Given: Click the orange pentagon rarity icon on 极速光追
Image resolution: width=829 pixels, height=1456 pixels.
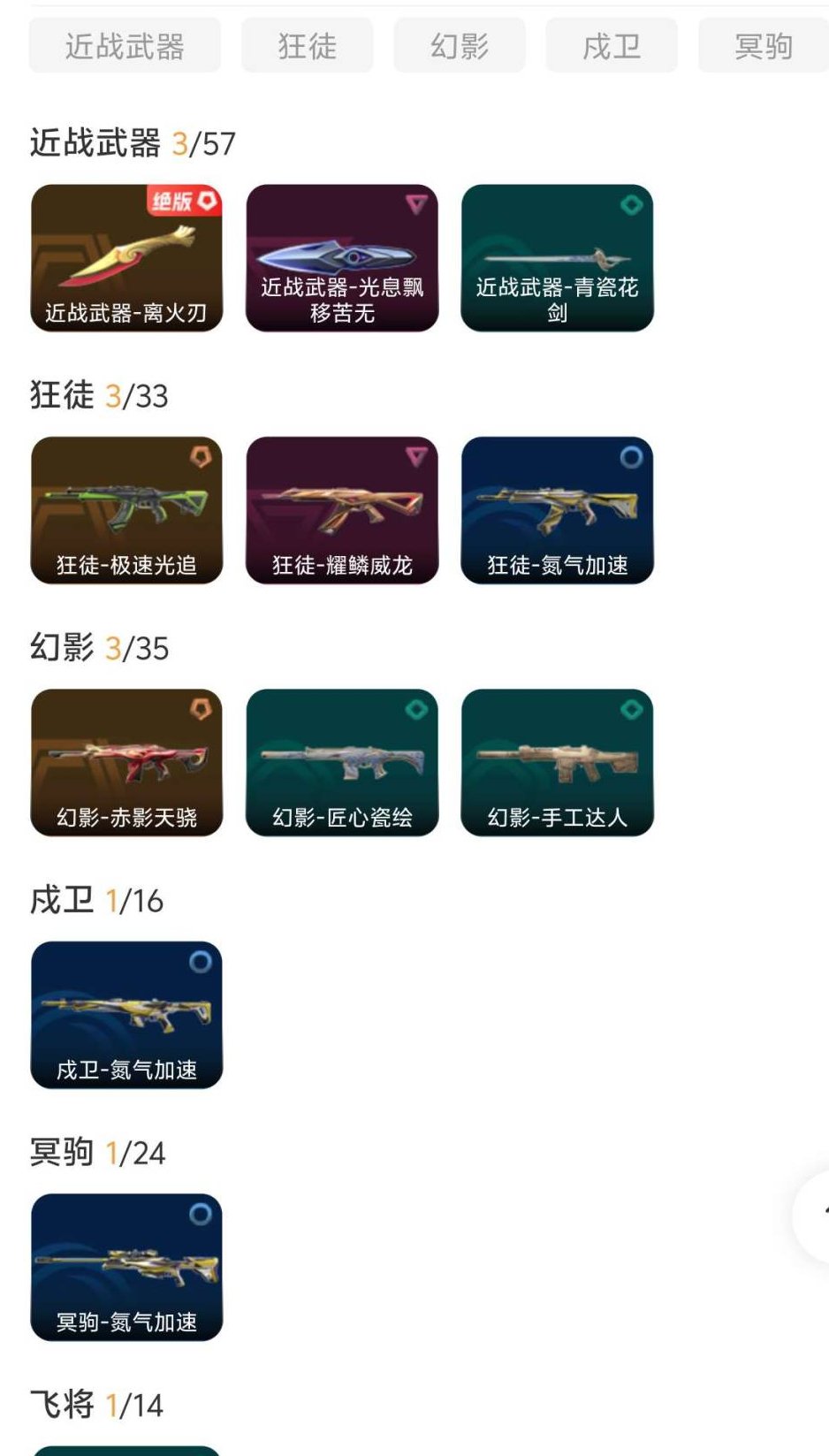Looking at the screenshot, I should point(199,455).
